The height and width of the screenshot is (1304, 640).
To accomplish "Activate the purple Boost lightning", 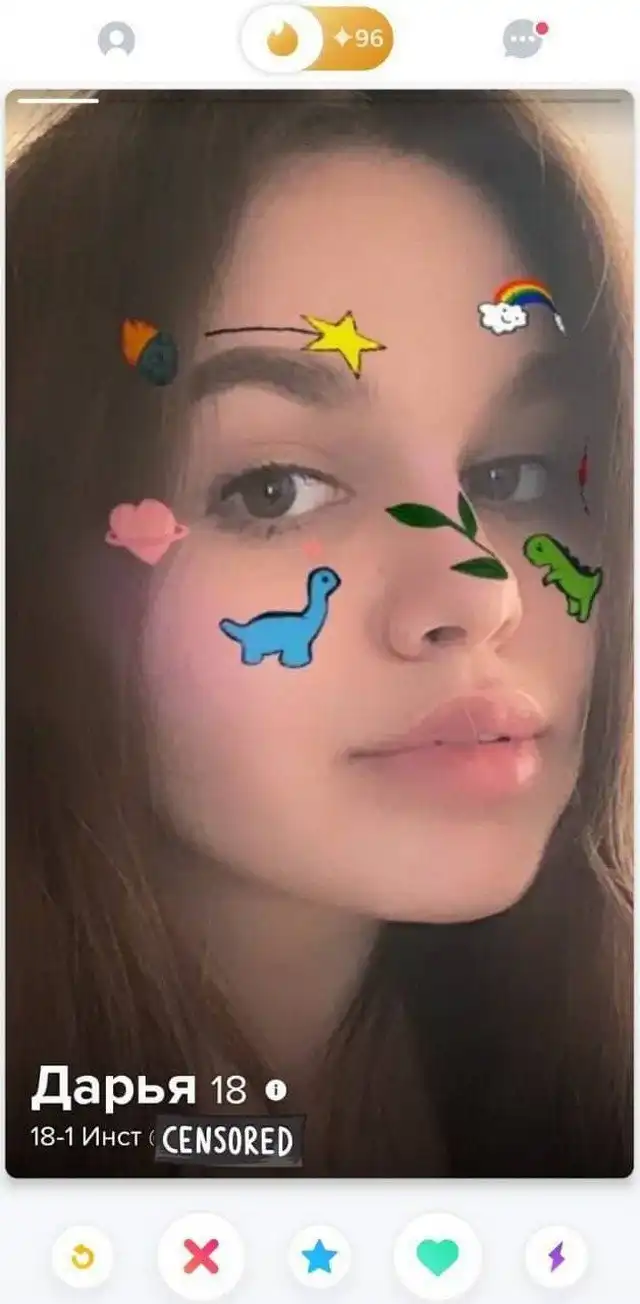I will click(556, 1256).
